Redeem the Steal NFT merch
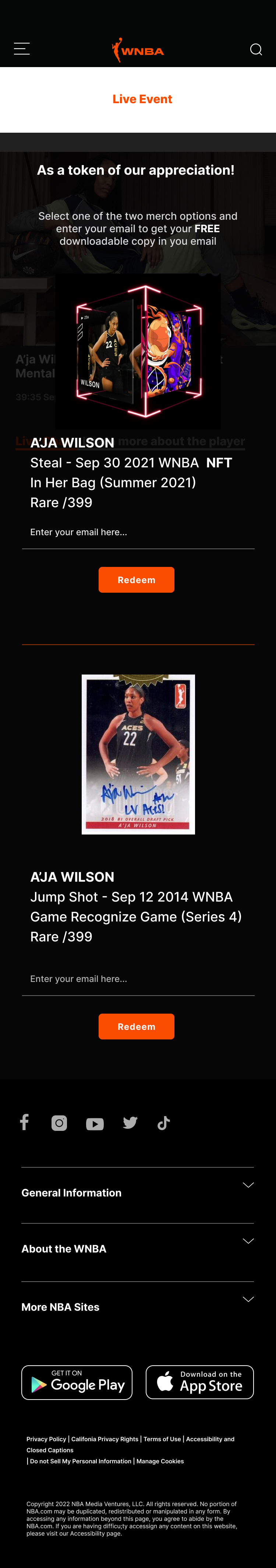The image size is (276, 1568). (x=136, y=579)
